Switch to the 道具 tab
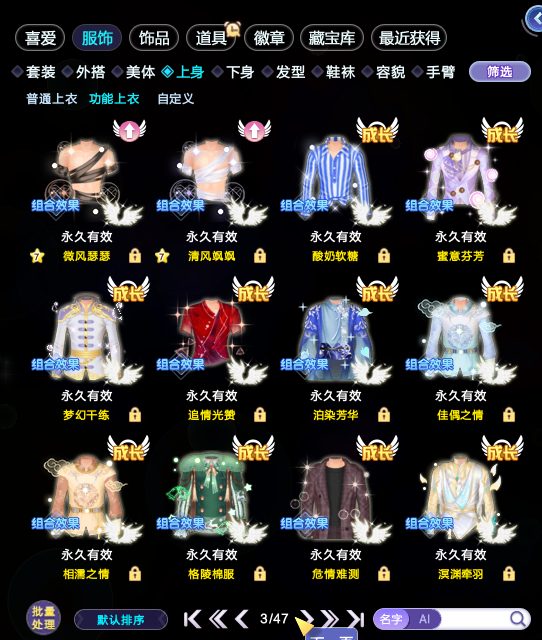The image size is (542, 640). pos(211,38)
